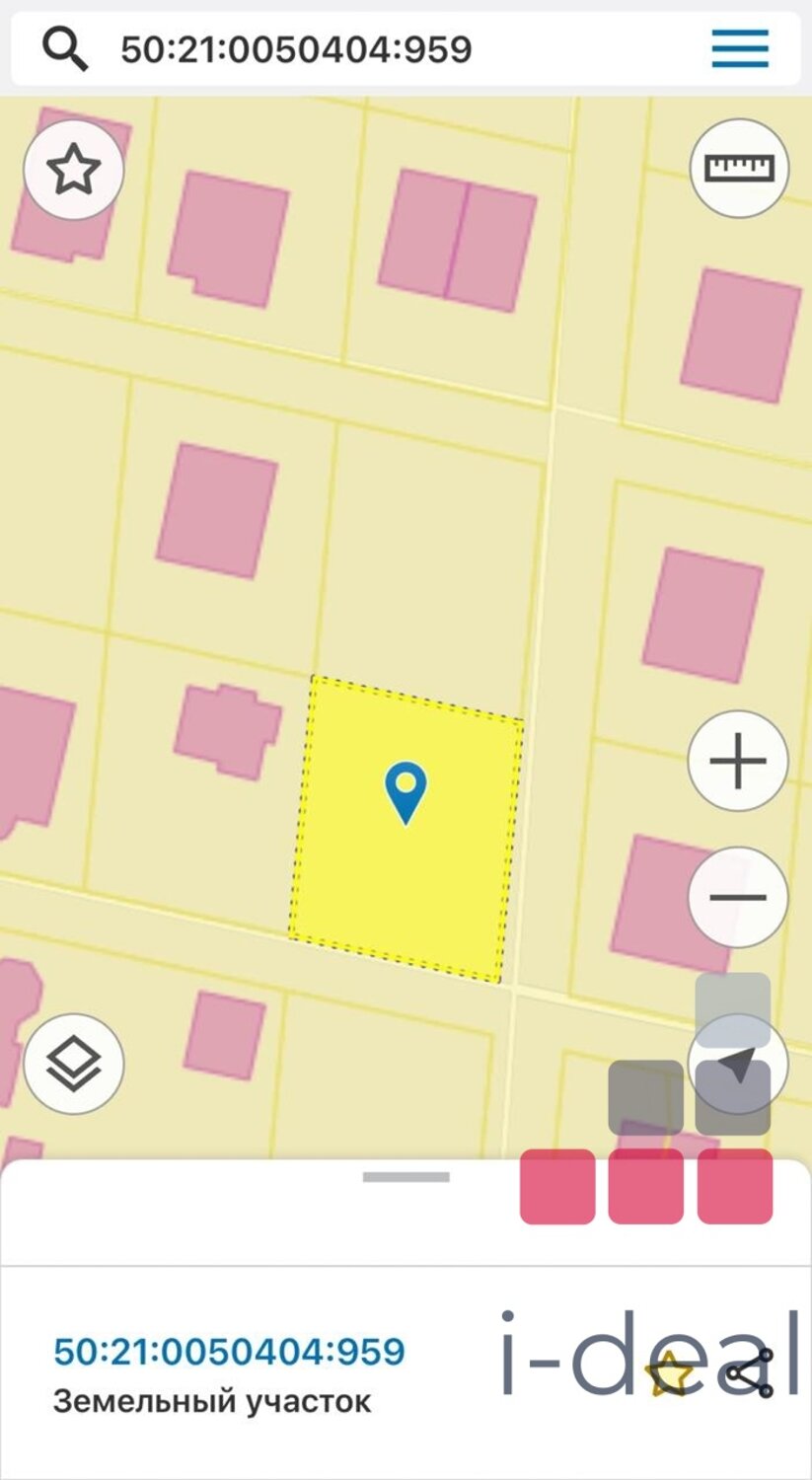
Task: Zoom in on the map
Action: pyautogui.click(x=738, y=761)
